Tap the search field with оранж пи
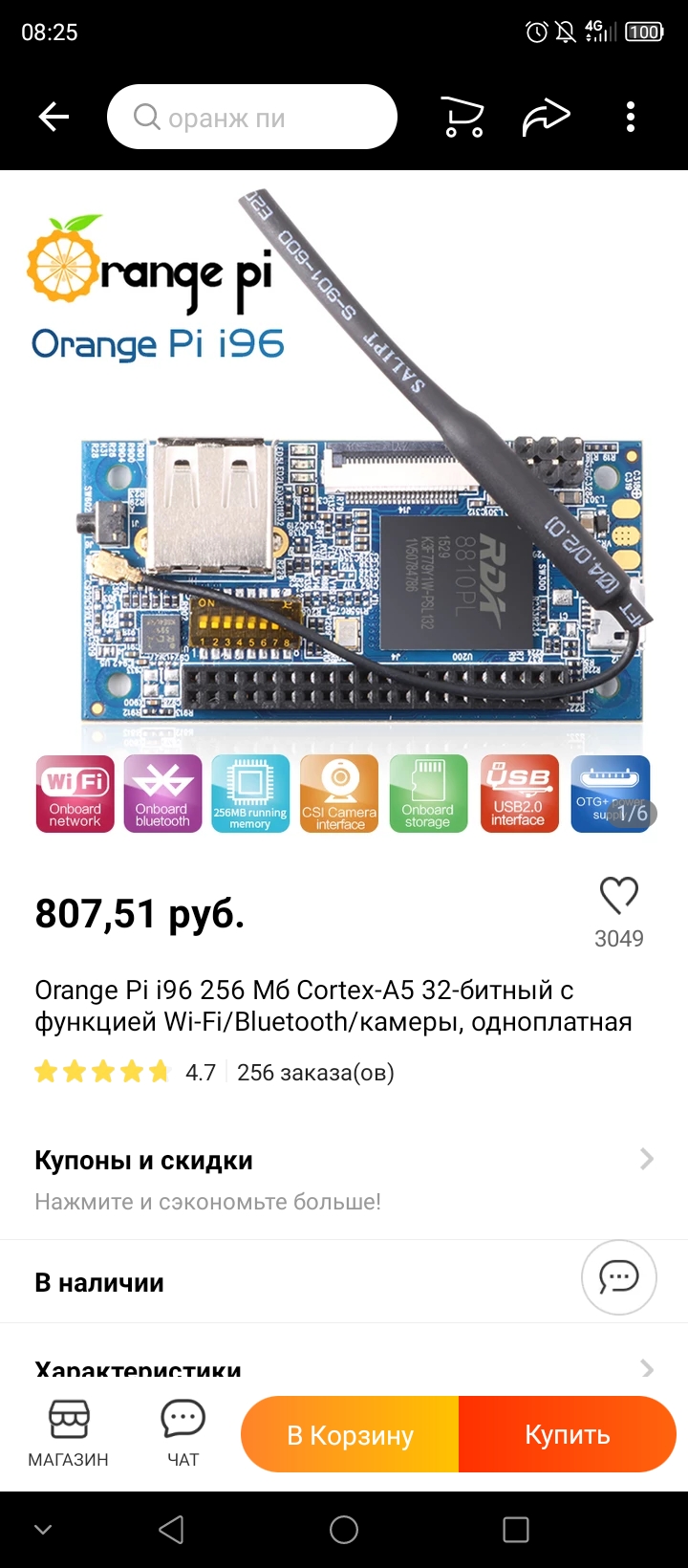 coord(252,117)
